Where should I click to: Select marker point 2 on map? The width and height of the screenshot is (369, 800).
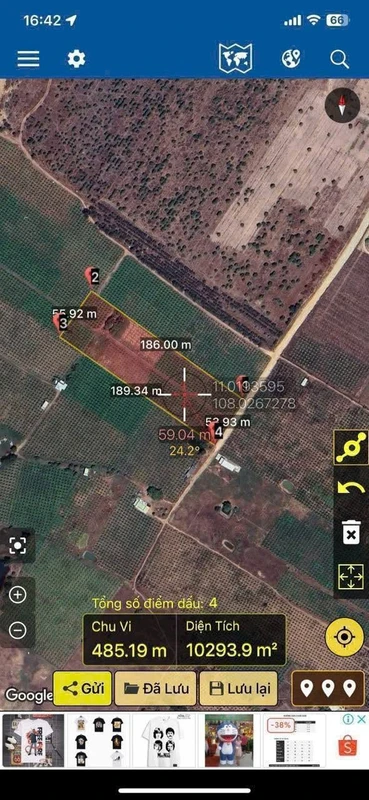pos(91,277)
